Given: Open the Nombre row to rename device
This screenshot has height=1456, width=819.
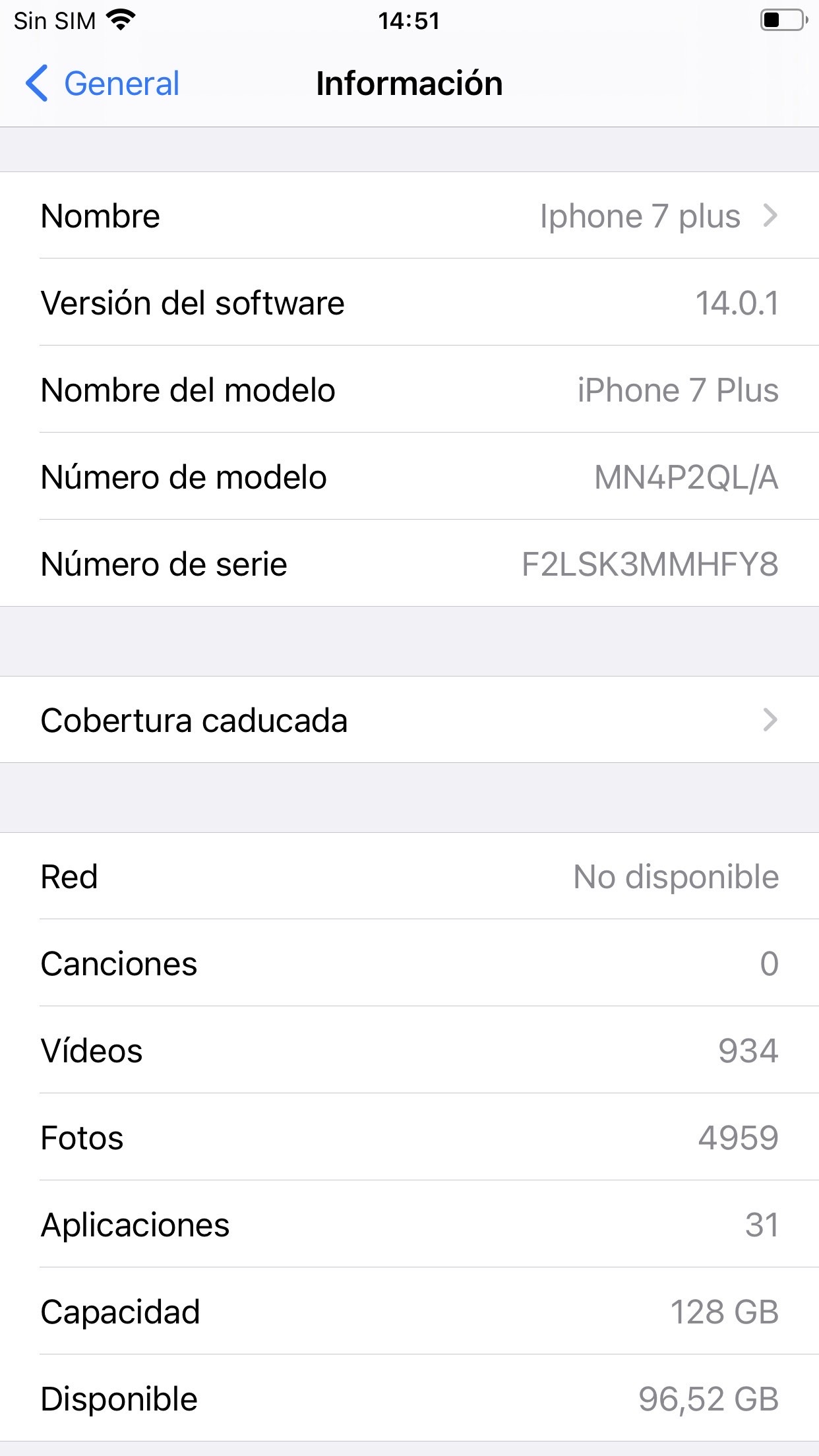Looking at the screenshot, I should click(409, 216).
